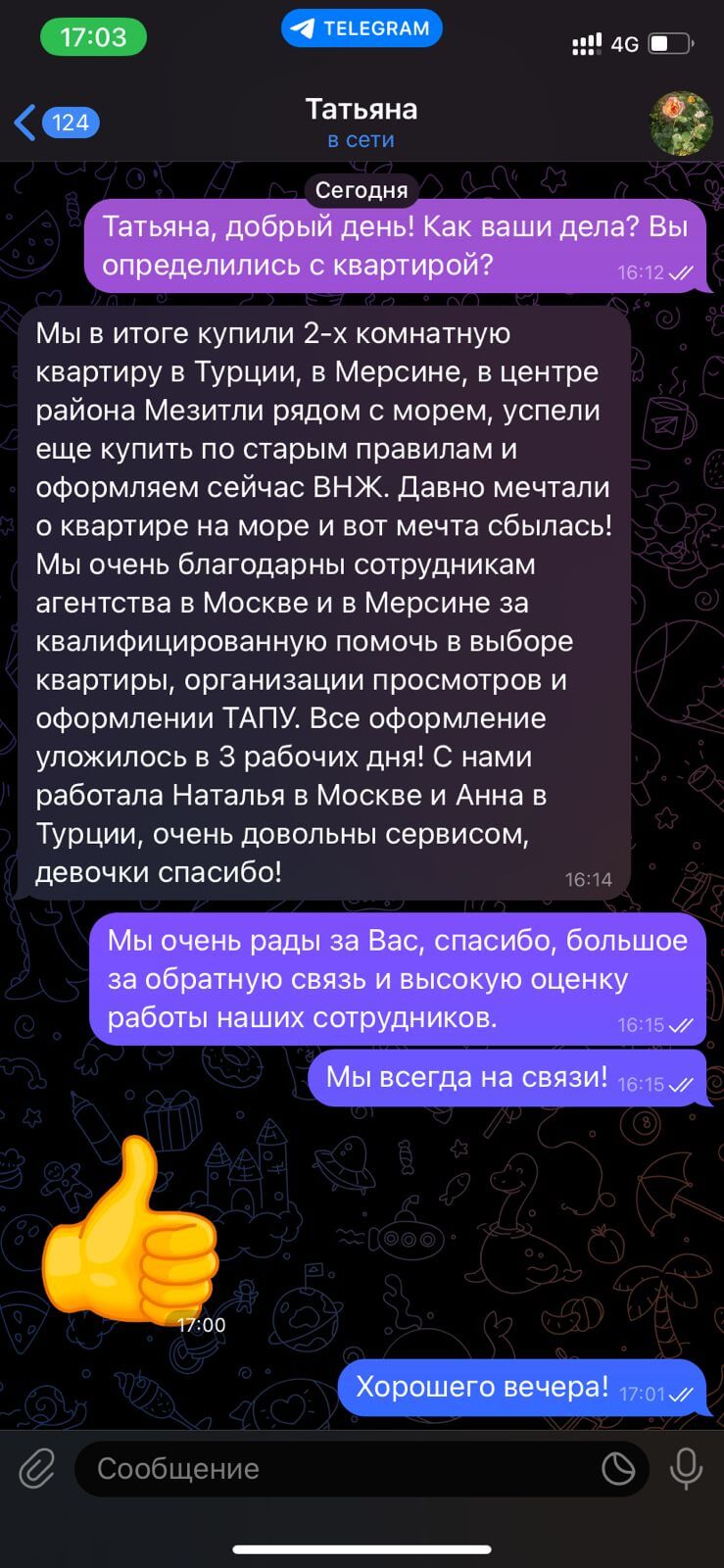This screenshot has width=724, height=1568.
Task: Tap the attach file paperclip icon
Action: (x=36, y=1468)
